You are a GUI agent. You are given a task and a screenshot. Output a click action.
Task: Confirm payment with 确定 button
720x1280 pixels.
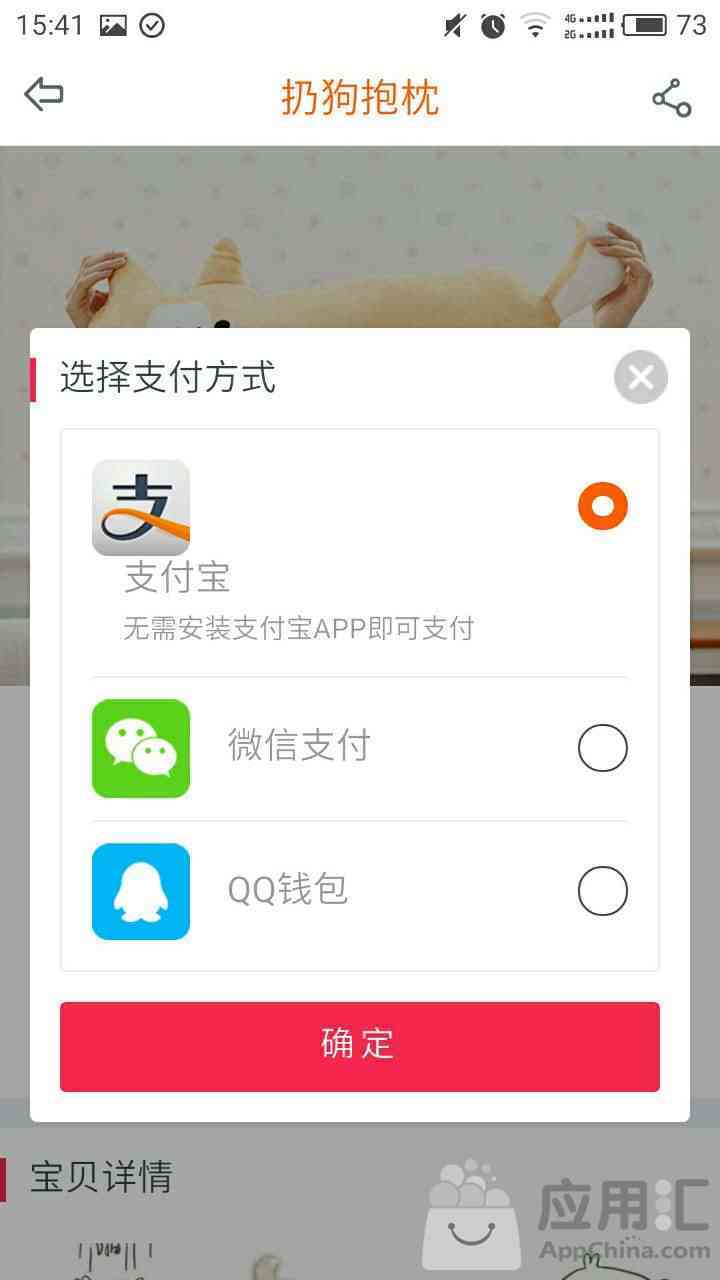(360, 1046)
